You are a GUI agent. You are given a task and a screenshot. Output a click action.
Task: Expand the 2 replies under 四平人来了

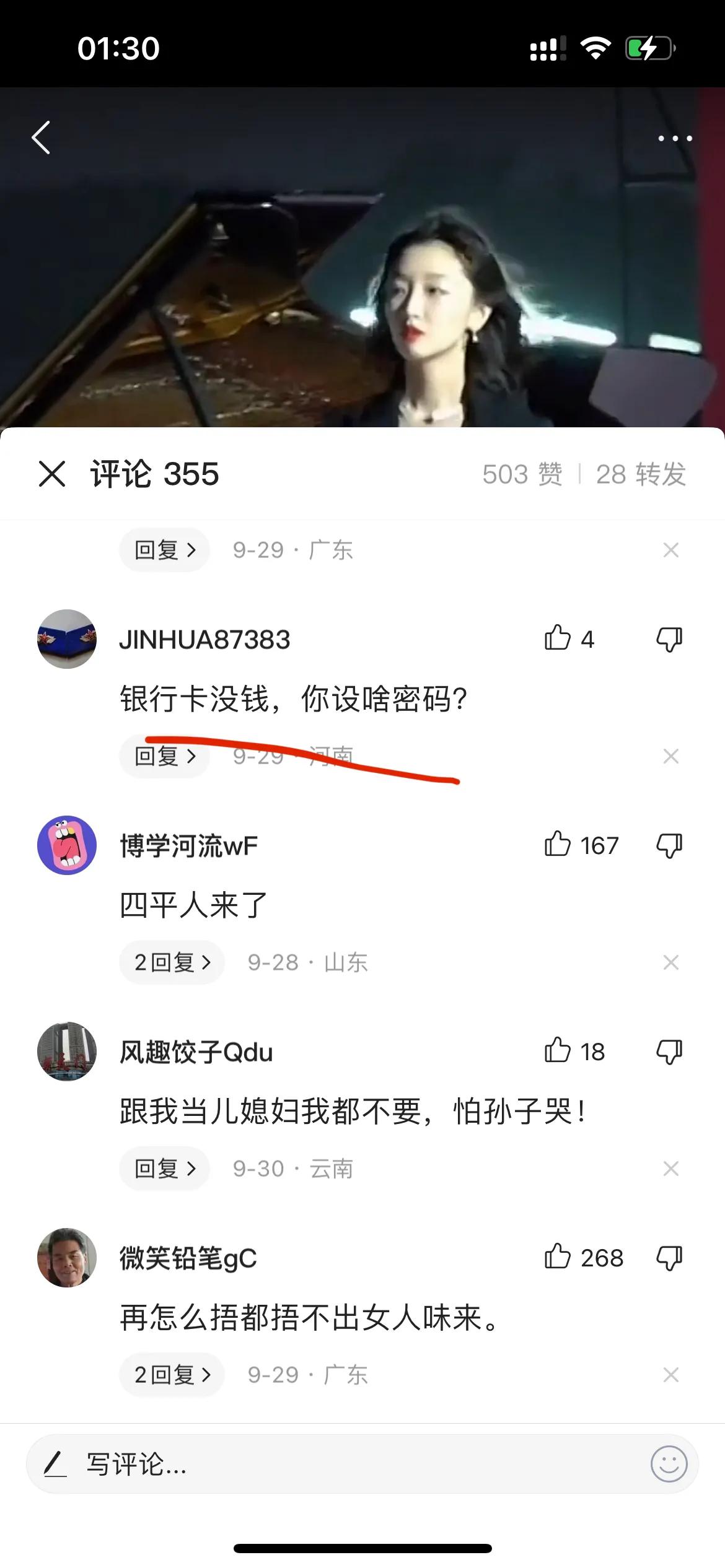pyautogui.click(x=172, y=962)
